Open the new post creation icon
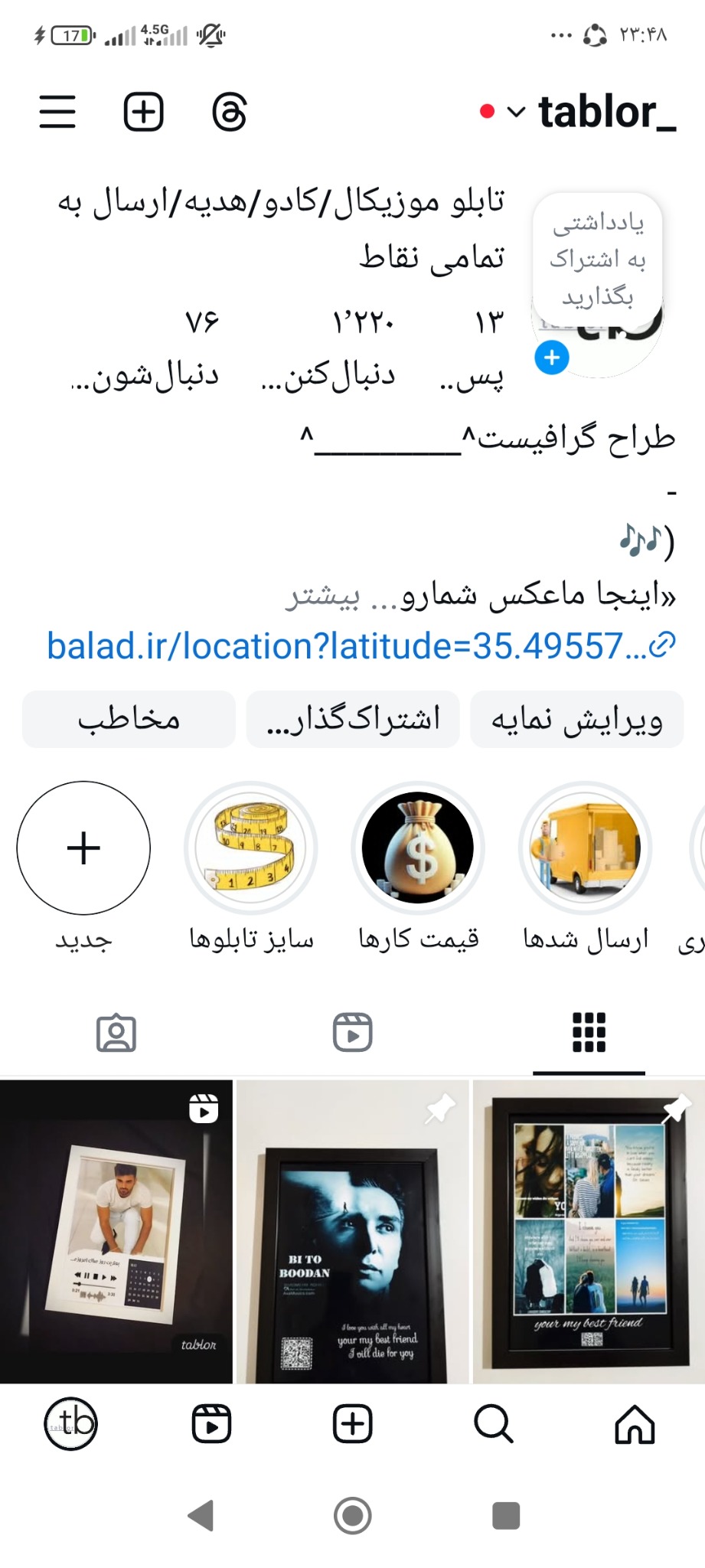This screenshot has width=705, height=1568. coord(142,113)
